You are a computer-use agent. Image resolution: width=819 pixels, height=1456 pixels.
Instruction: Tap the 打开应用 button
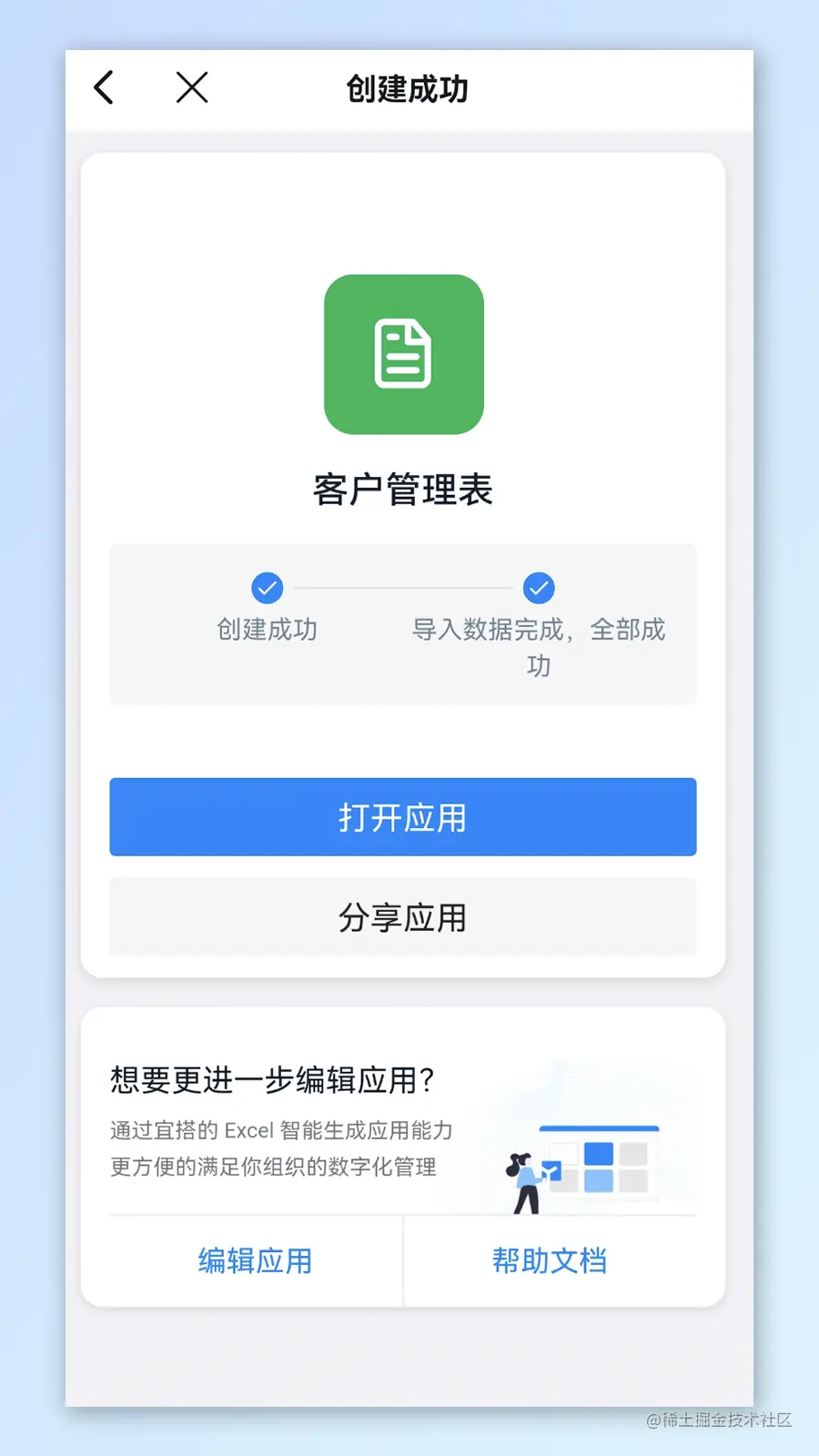[x=402, y=817]
